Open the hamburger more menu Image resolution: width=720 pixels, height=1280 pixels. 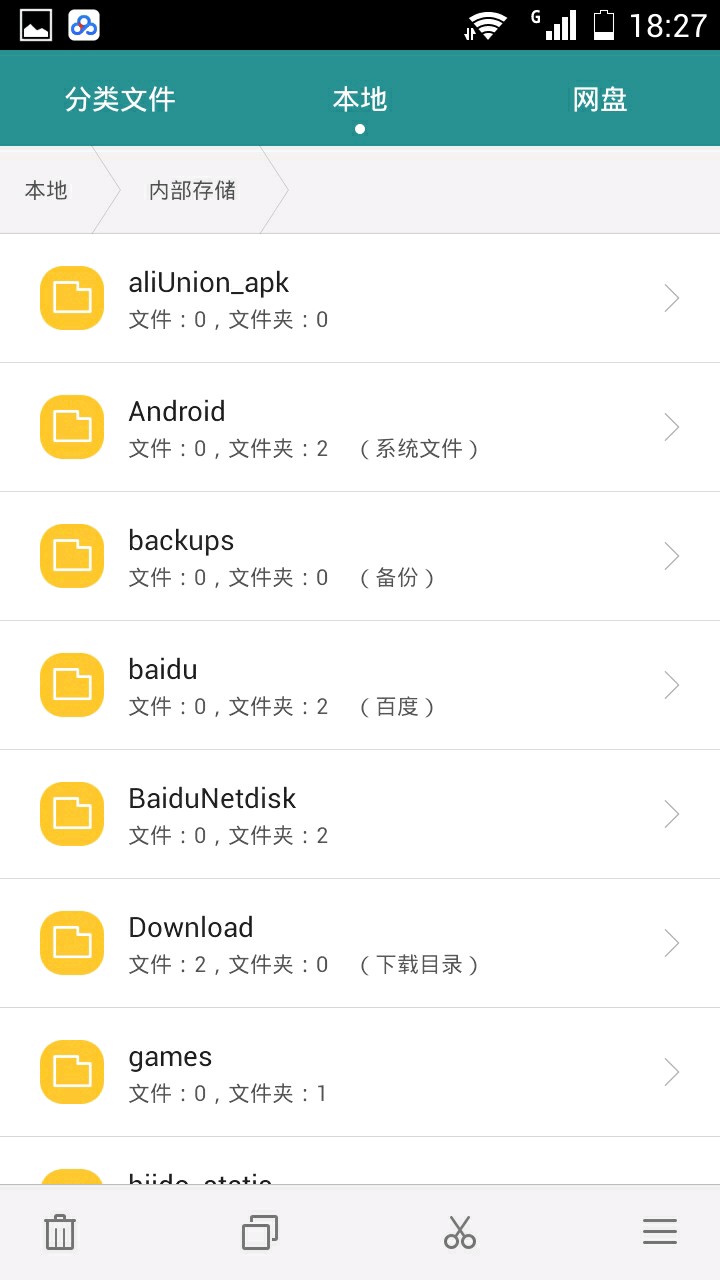(660, 1232)
